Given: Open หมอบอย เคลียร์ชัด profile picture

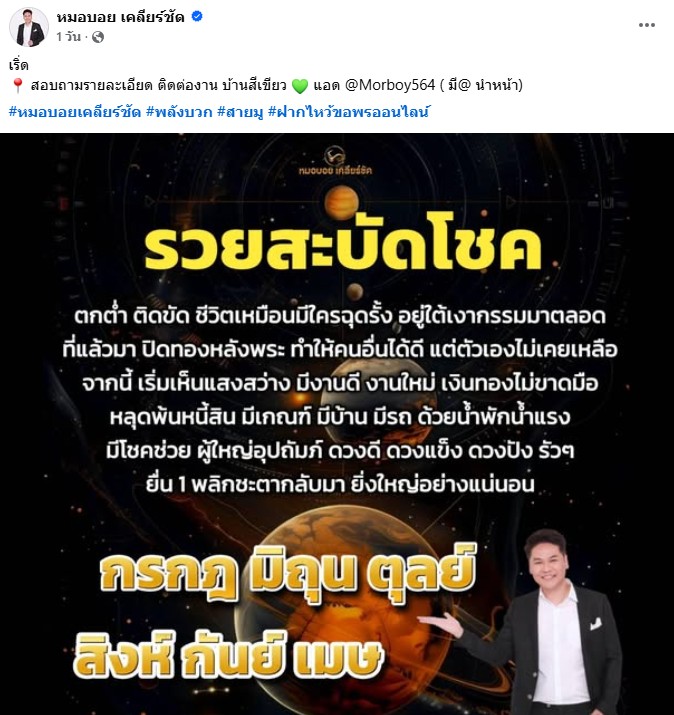Looking at the screenshot, I should click(x=29, y=27).
